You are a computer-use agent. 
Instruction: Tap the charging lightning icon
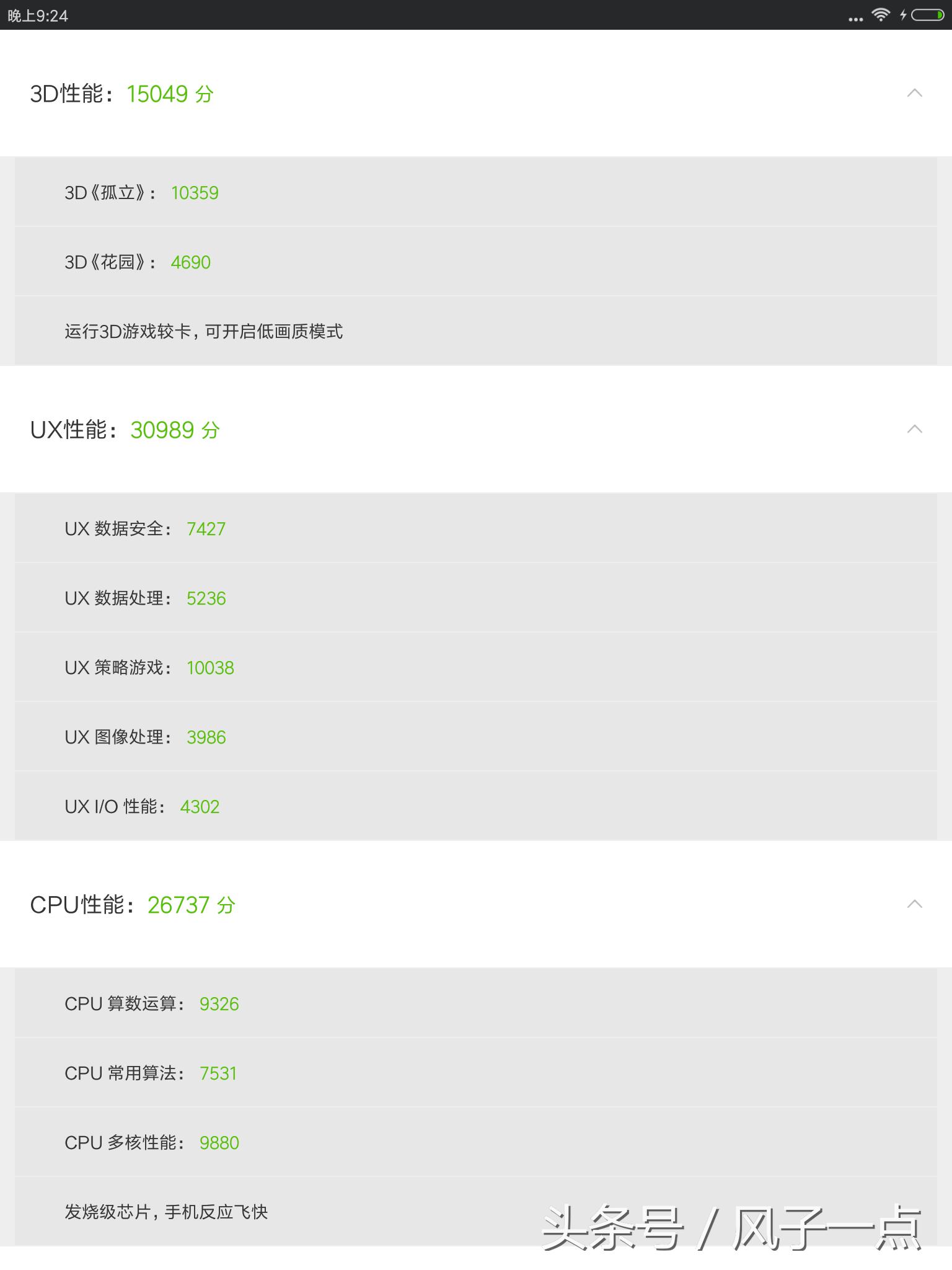(904, 17)
